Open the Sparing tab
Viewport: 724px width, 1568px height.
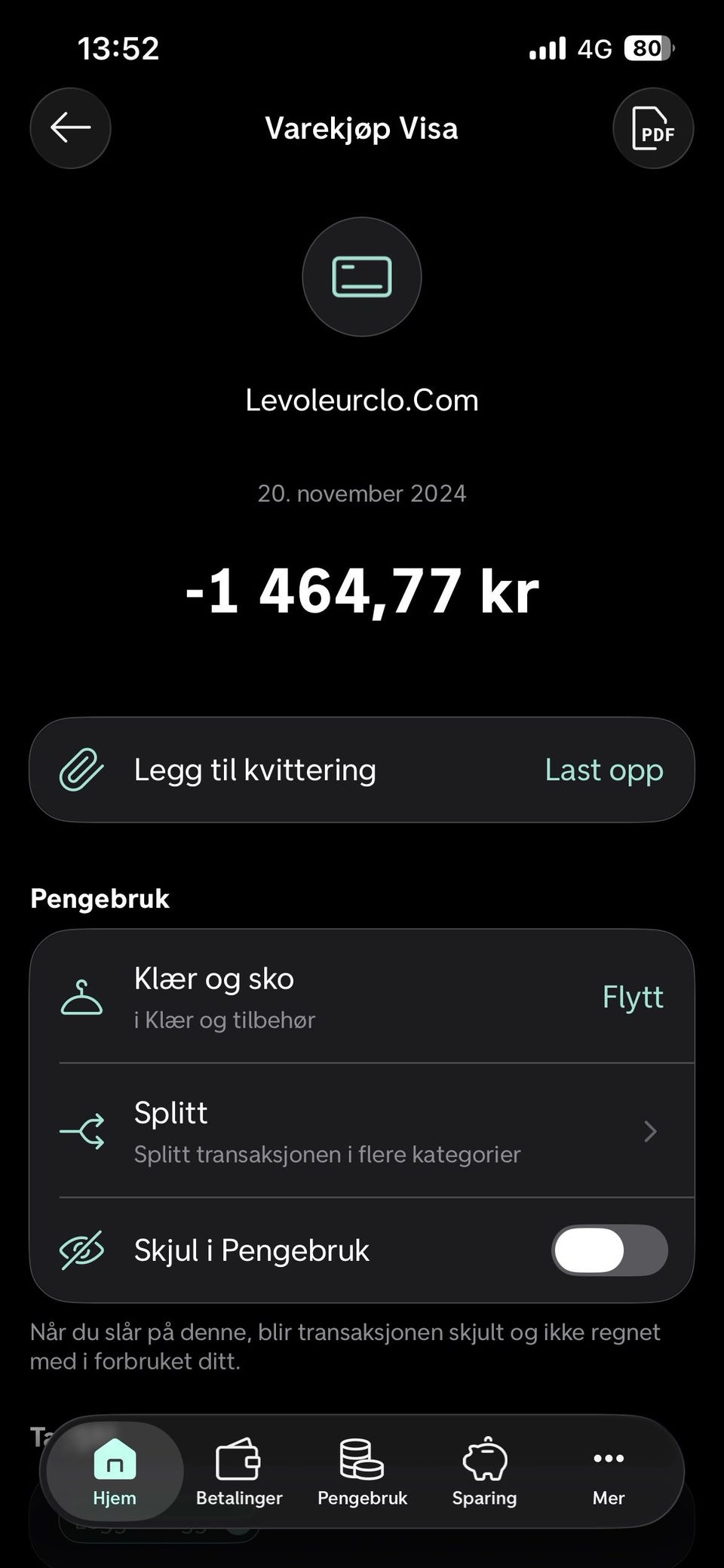[484, 1471]
